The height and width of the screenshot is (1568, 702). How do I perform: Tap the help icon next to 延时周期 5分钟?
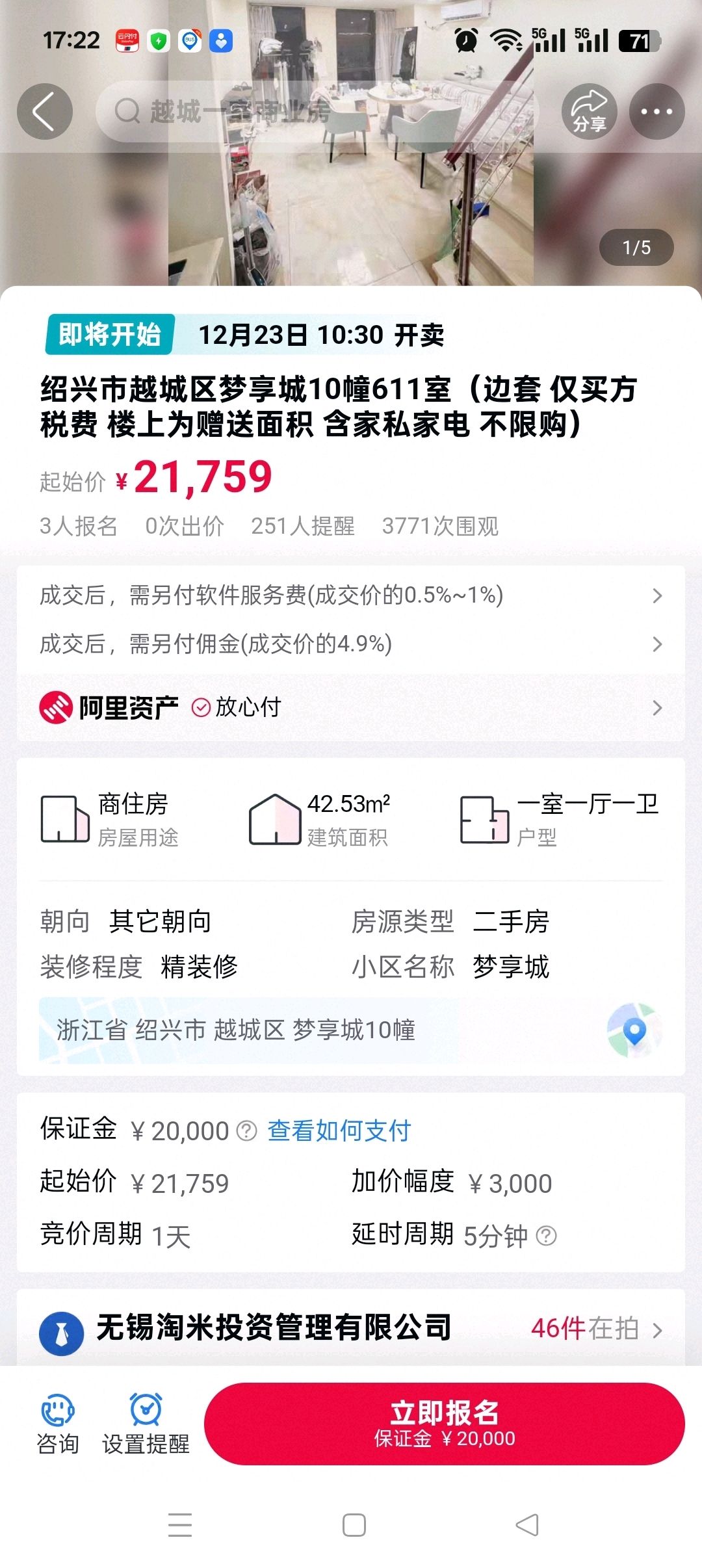[x=547, y=1235]
